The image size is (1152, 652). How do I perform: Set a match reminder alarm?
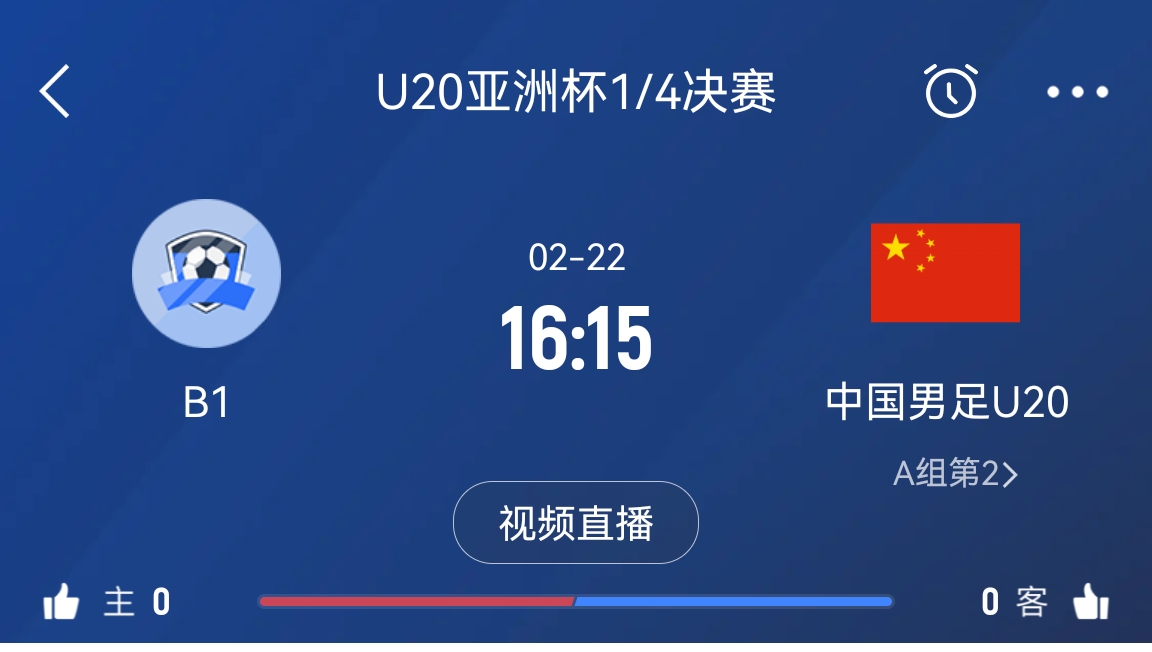point(950,92)
